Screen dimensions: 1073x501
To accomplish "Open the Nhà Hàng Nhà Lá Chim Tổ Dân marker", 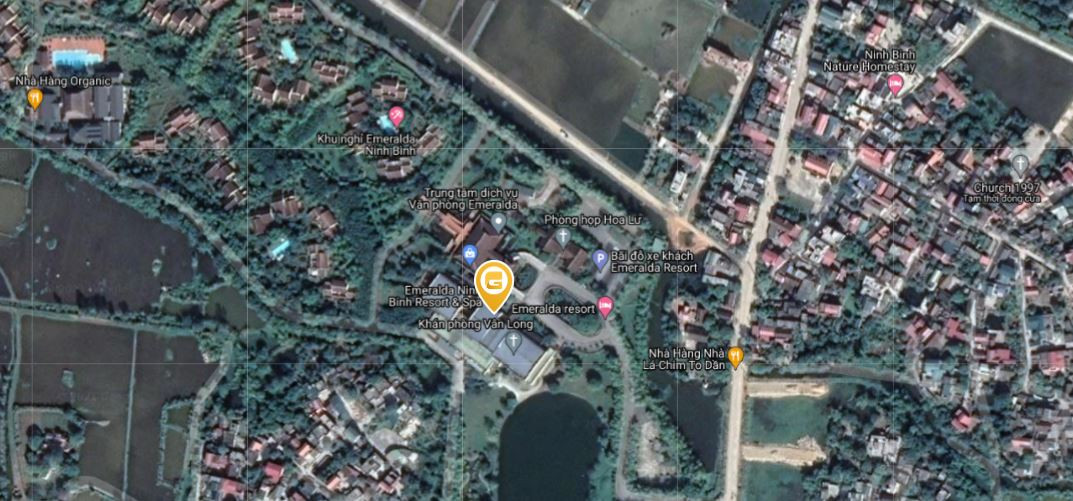I will point(736,355).
